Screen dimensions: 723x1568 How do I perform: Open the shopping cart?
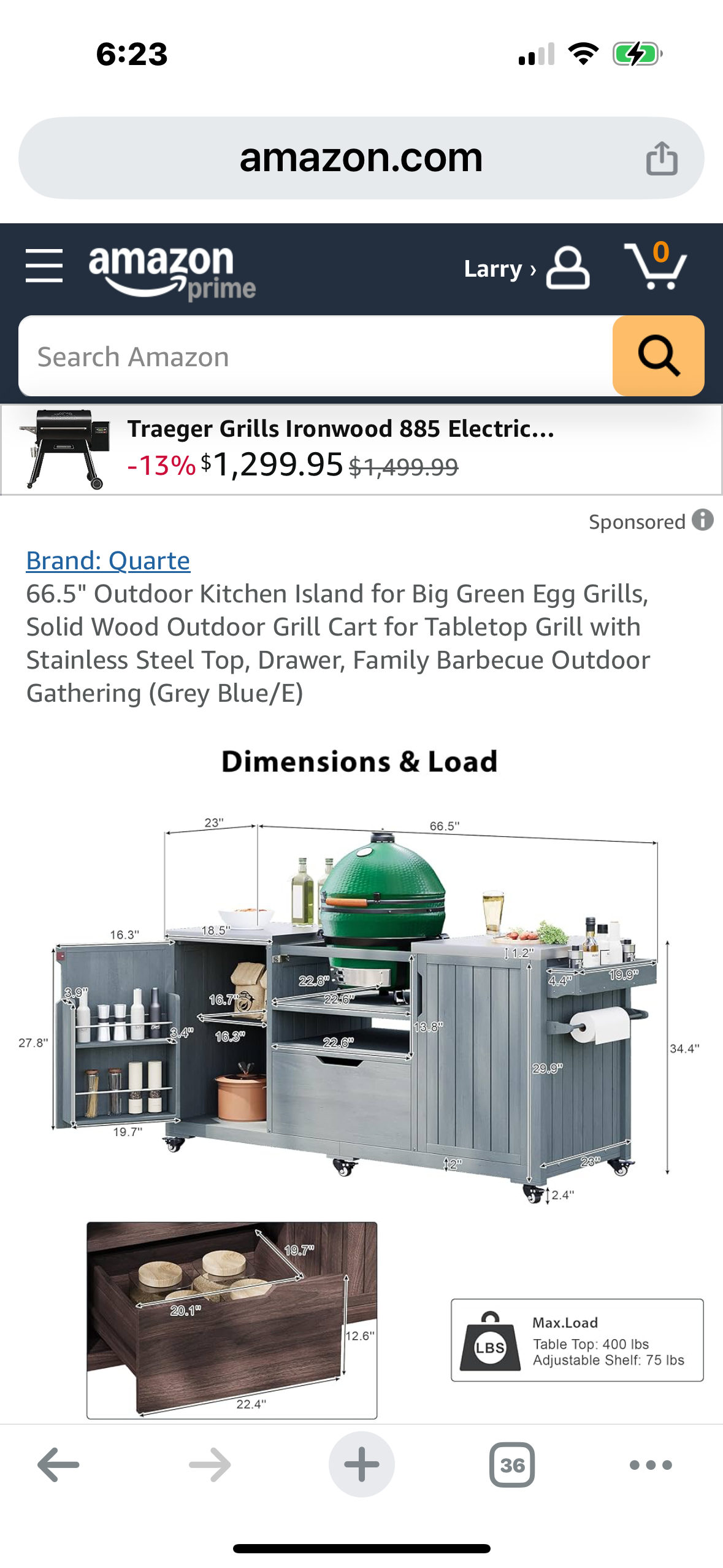coord(655,266)
